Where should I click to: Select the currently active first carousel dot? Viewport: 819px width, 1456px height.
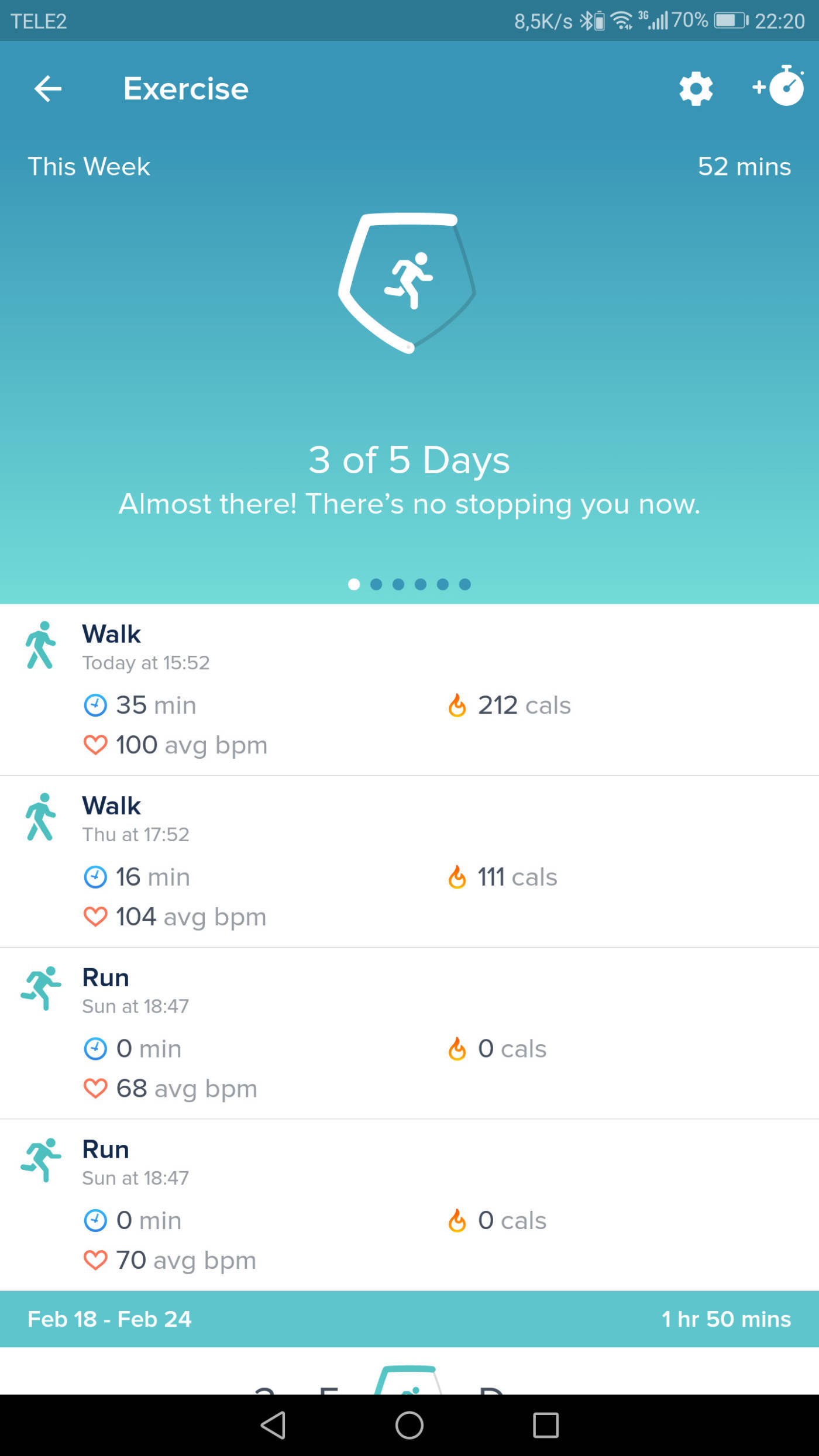coord(354,584)
